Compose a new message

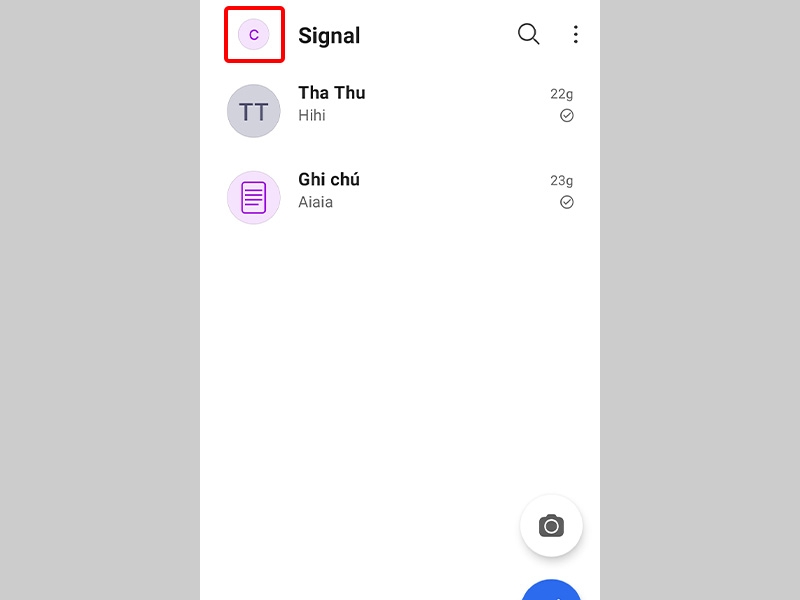pyautogui.click(x=551, y=591)
